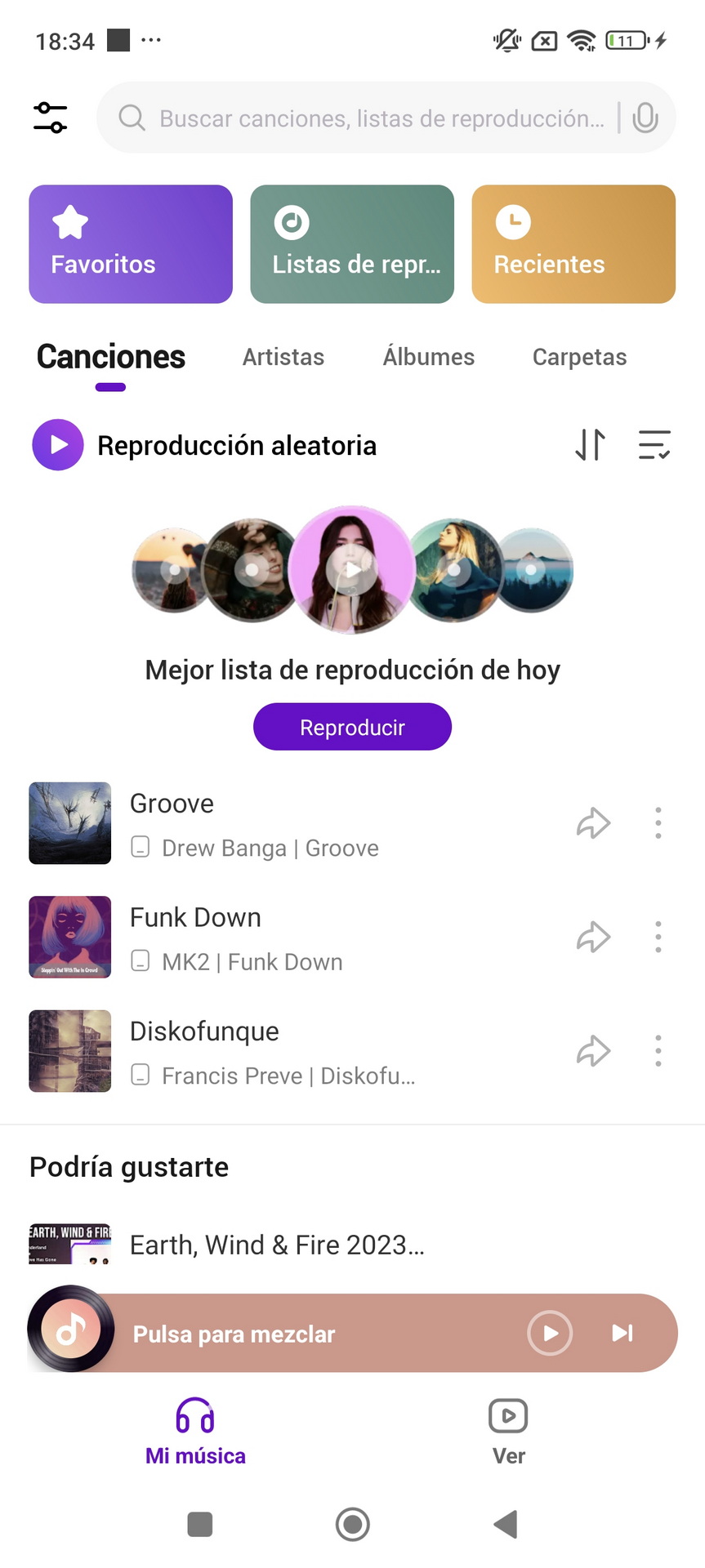This screenshot has width=705, height=1568.
Task: Tap the search songs field
Action: (368, 118)
